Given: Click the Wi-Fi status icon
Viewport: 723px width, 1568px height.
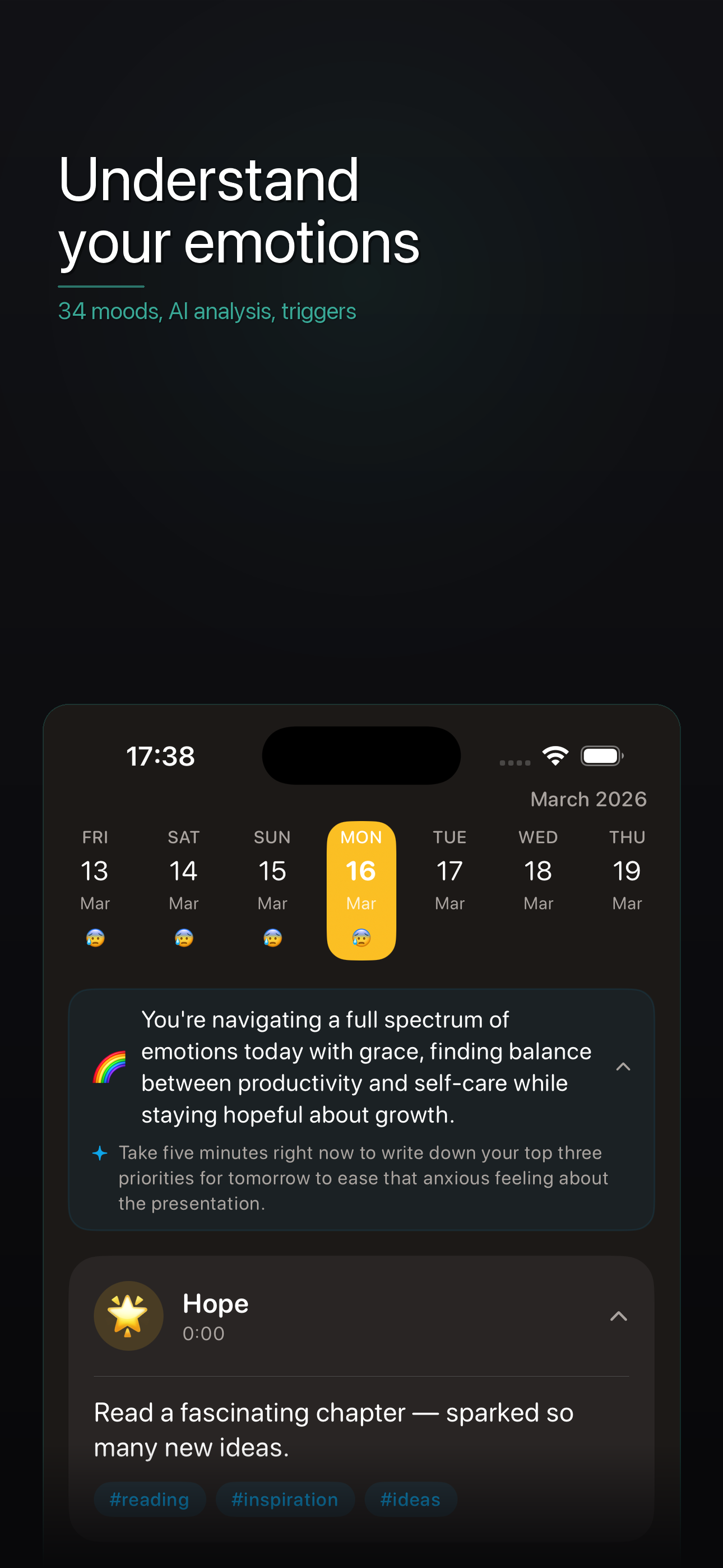Looking at the screenshot, I should click(x=555, y=755).
